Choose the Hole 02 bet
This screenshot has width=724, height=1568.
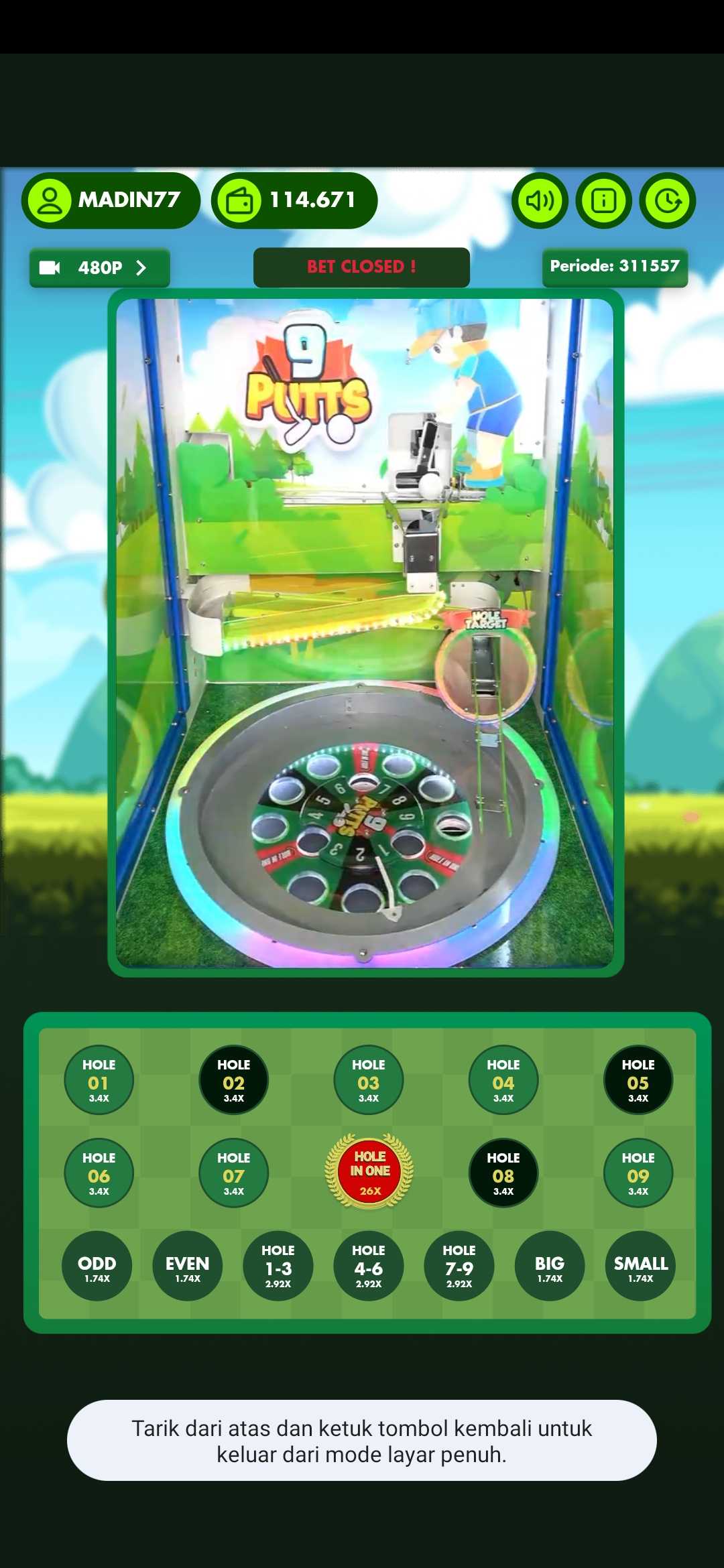tap(233, 1080)
